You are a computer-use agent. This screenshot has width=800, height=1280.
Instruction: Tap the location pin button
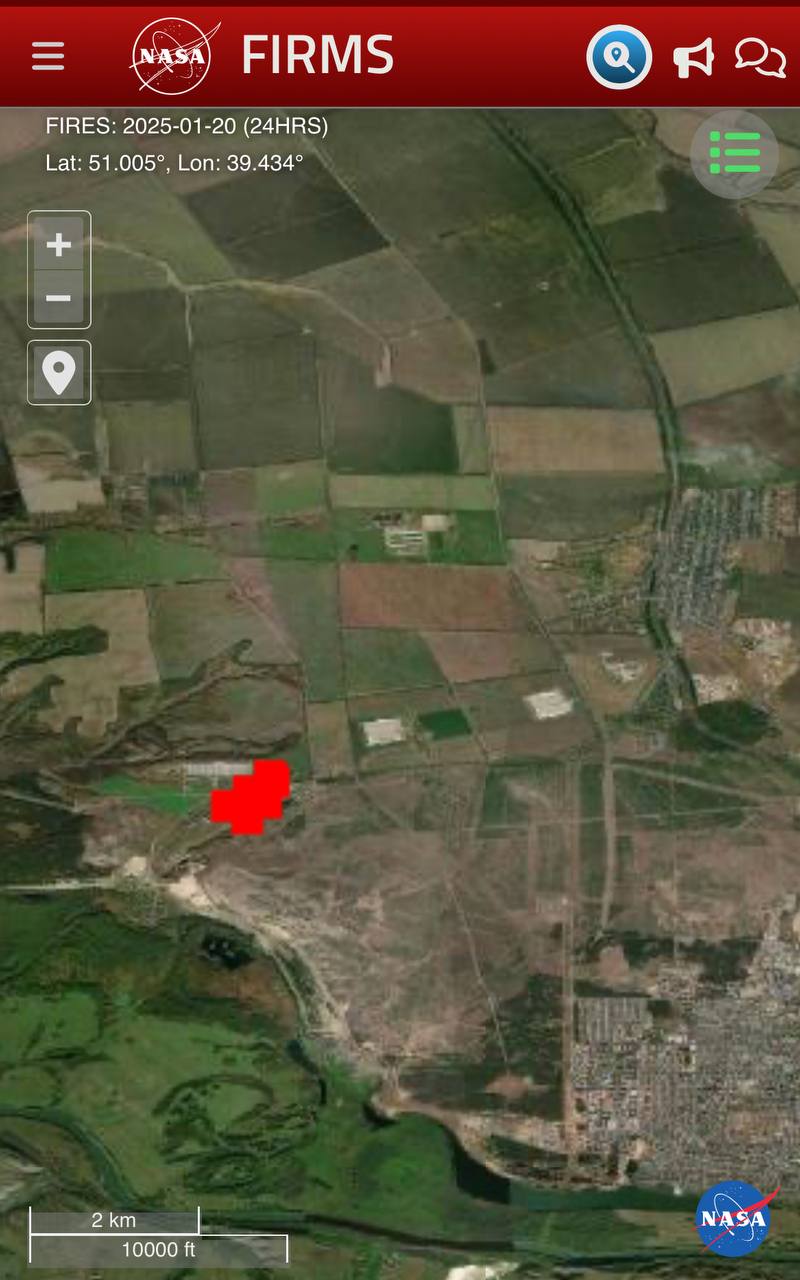[59, 373]
